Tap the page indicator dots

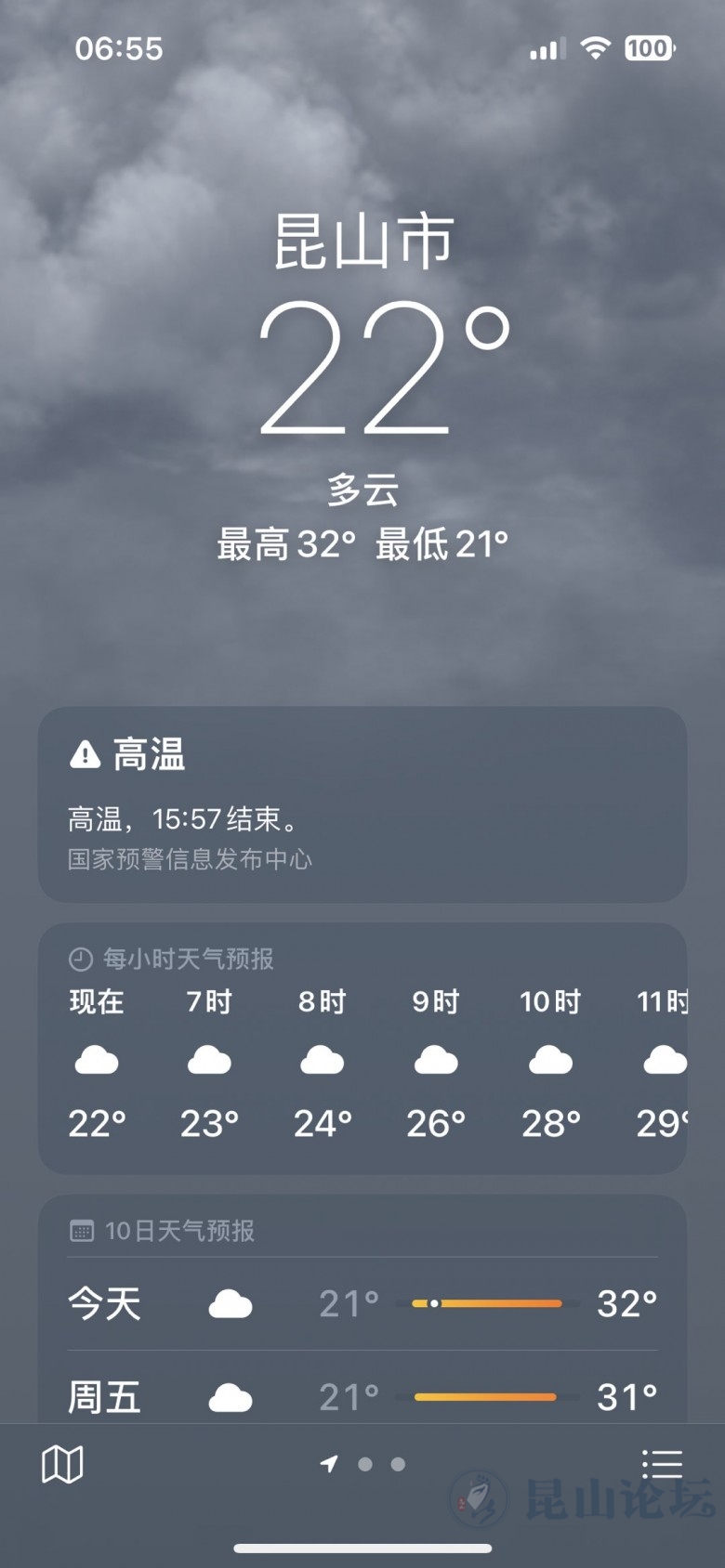coord(363,1465)
